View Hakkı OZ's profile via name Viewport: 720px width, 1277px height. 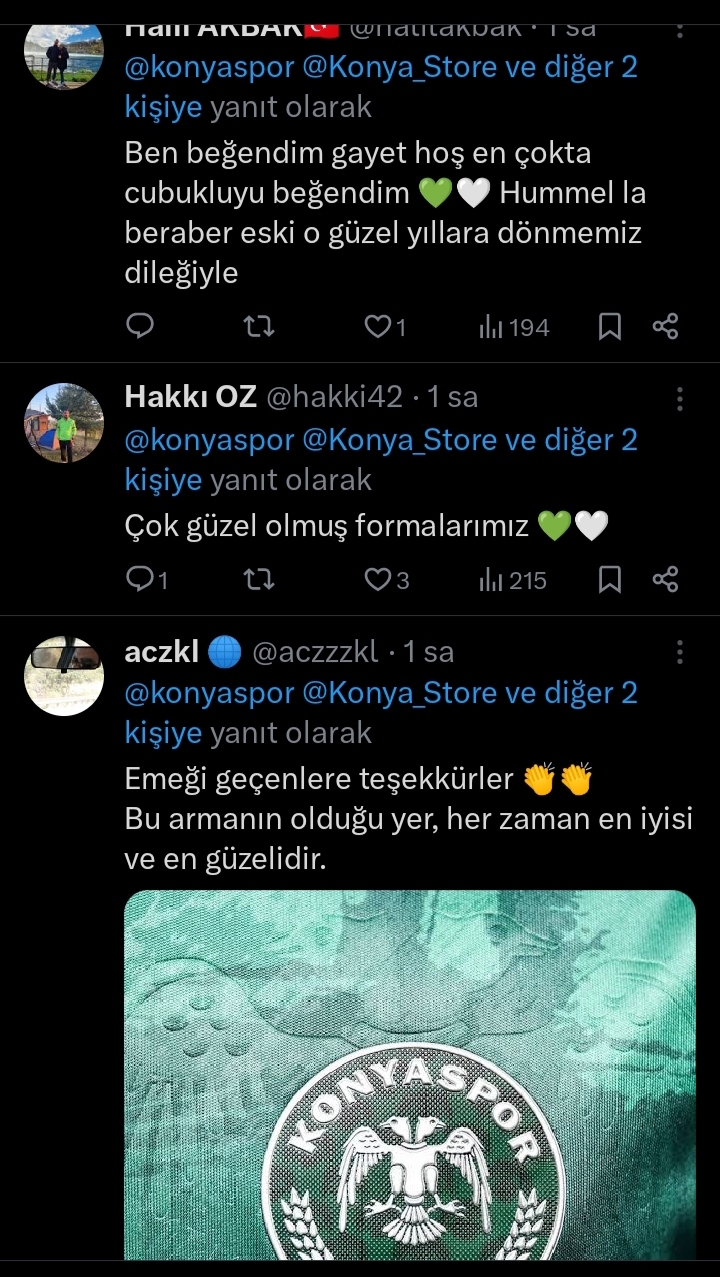[x=189, y=397]
